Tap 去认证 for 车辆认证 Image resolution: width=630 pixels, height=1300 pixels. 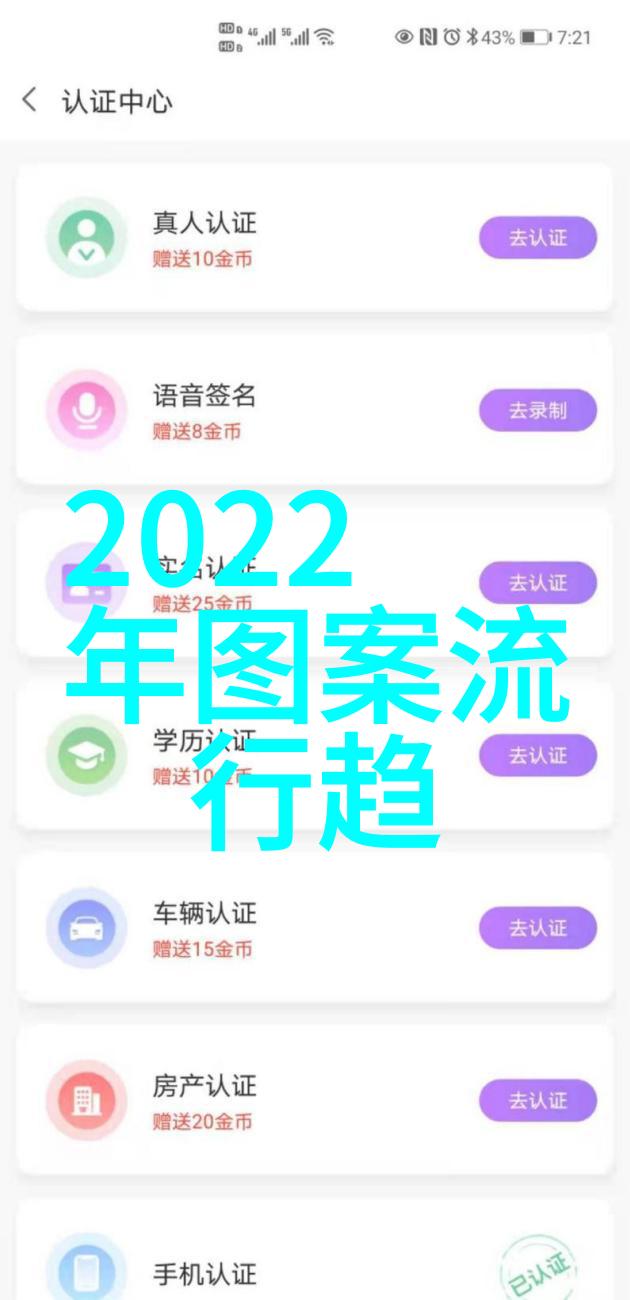click(538, 928)
